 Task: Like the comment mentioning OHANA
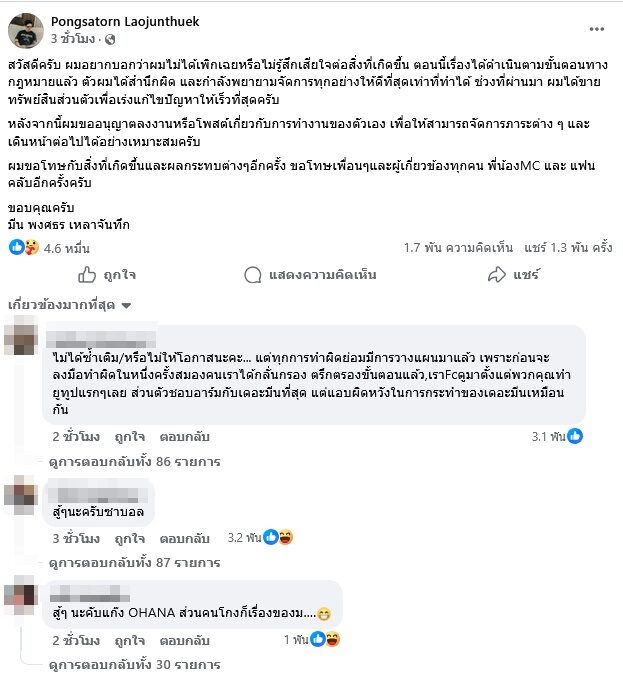tap(128, 639)
